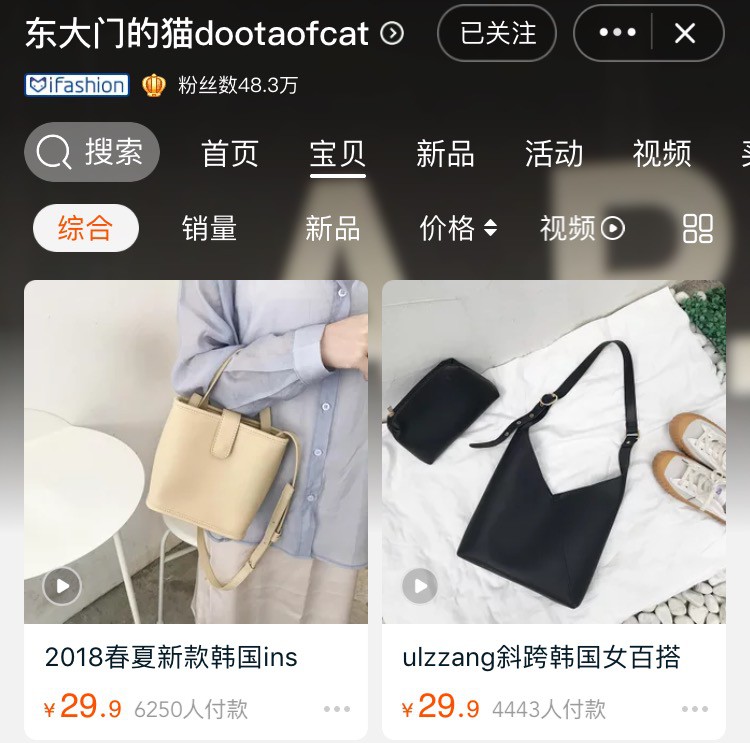Open the 搜索 search box
The image size is (750, 743).
point(92,152)
